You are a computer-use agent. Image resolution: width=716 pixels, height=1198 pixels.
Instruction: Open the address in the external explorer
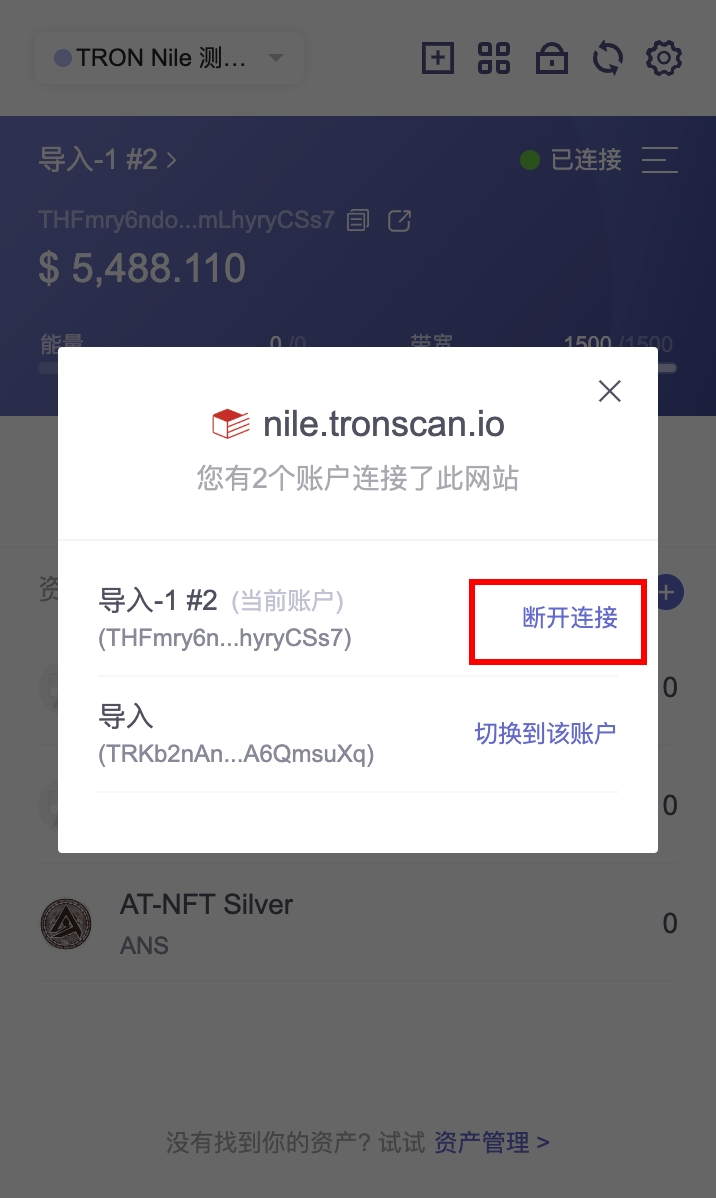click(399, 220)
